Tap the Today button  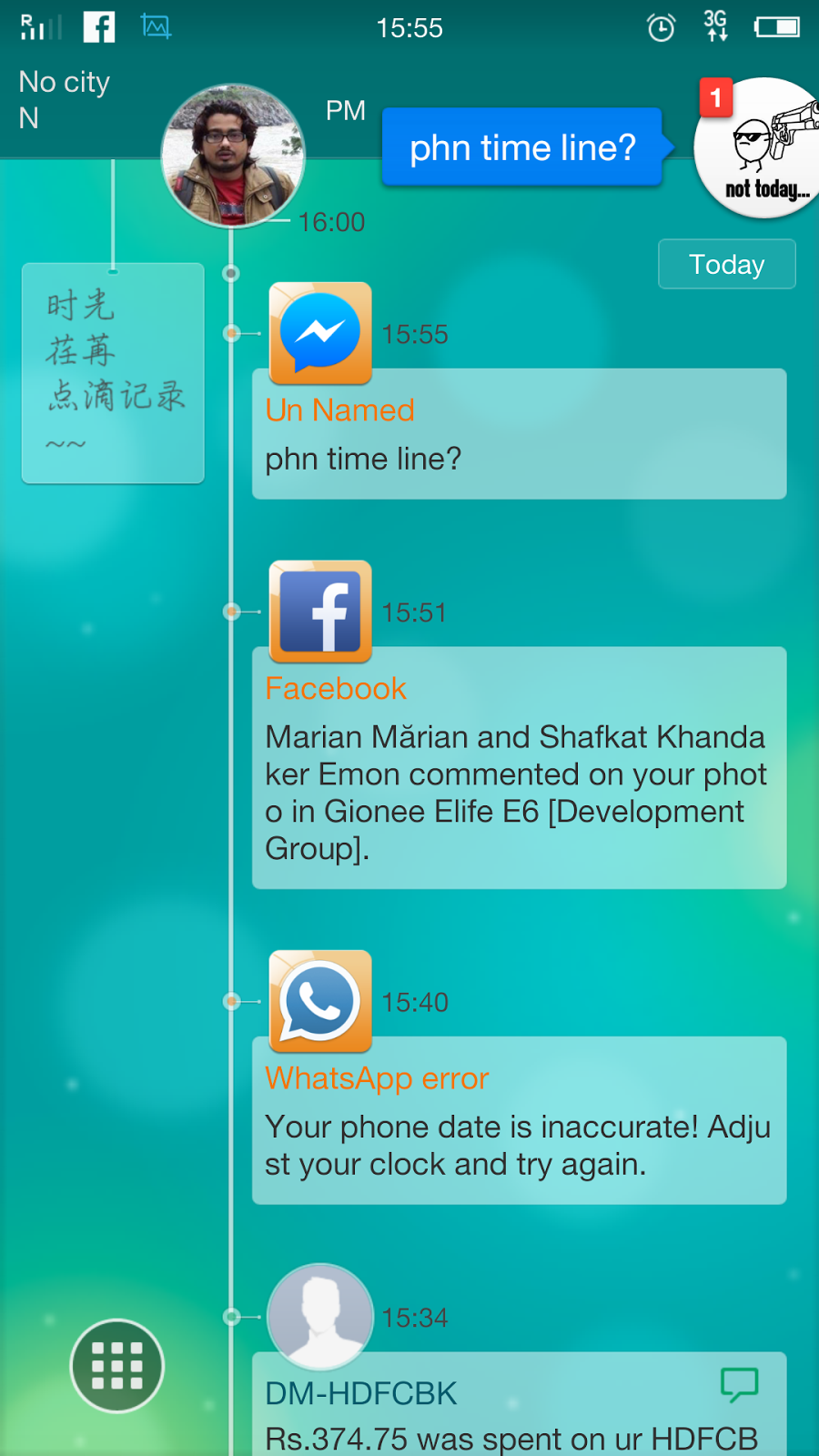click(726, 264)
